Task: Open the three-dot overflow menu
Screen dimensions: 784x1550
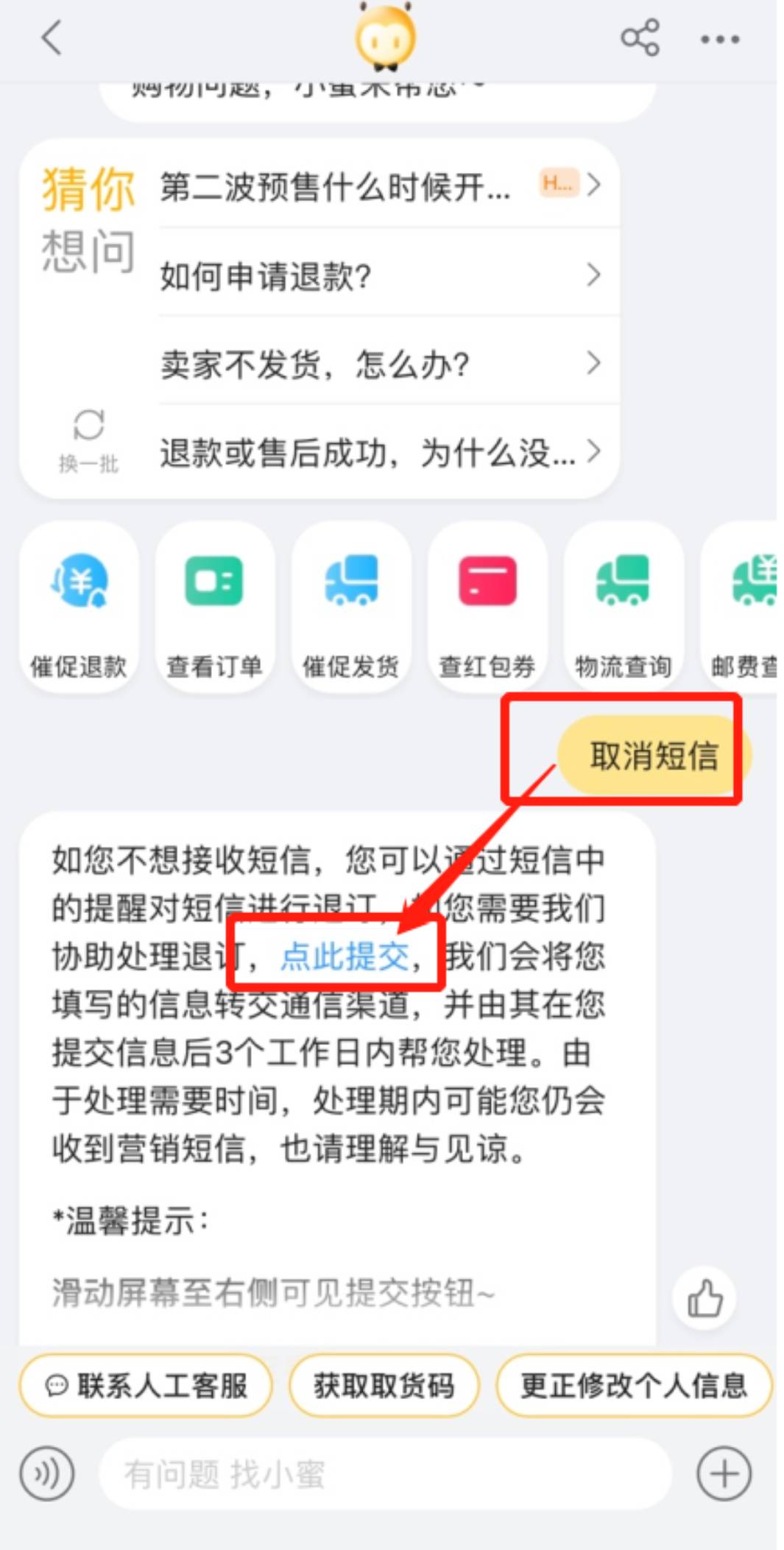Action: click(719, 39)
